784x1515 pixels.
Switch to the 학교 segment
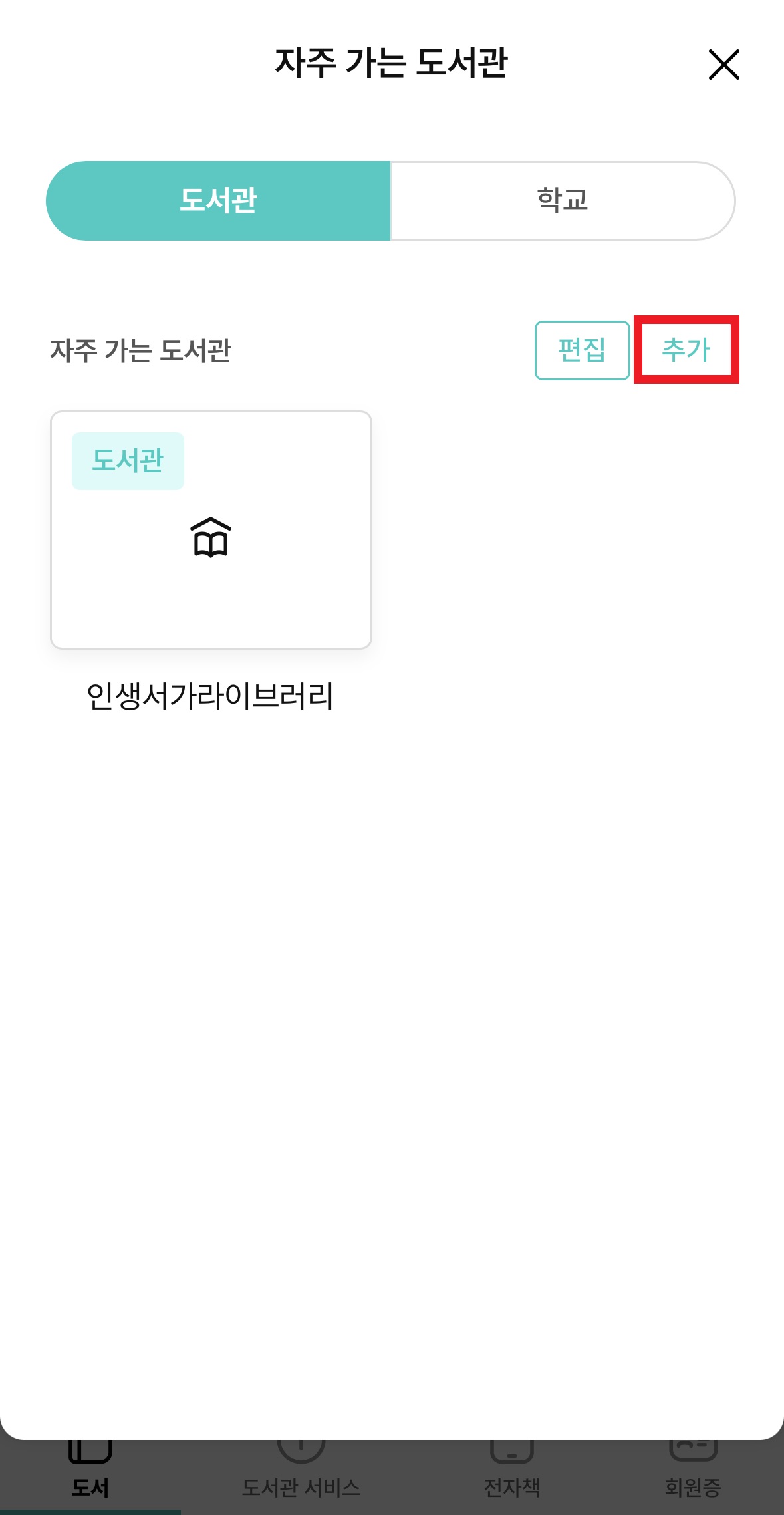point(563,200)
